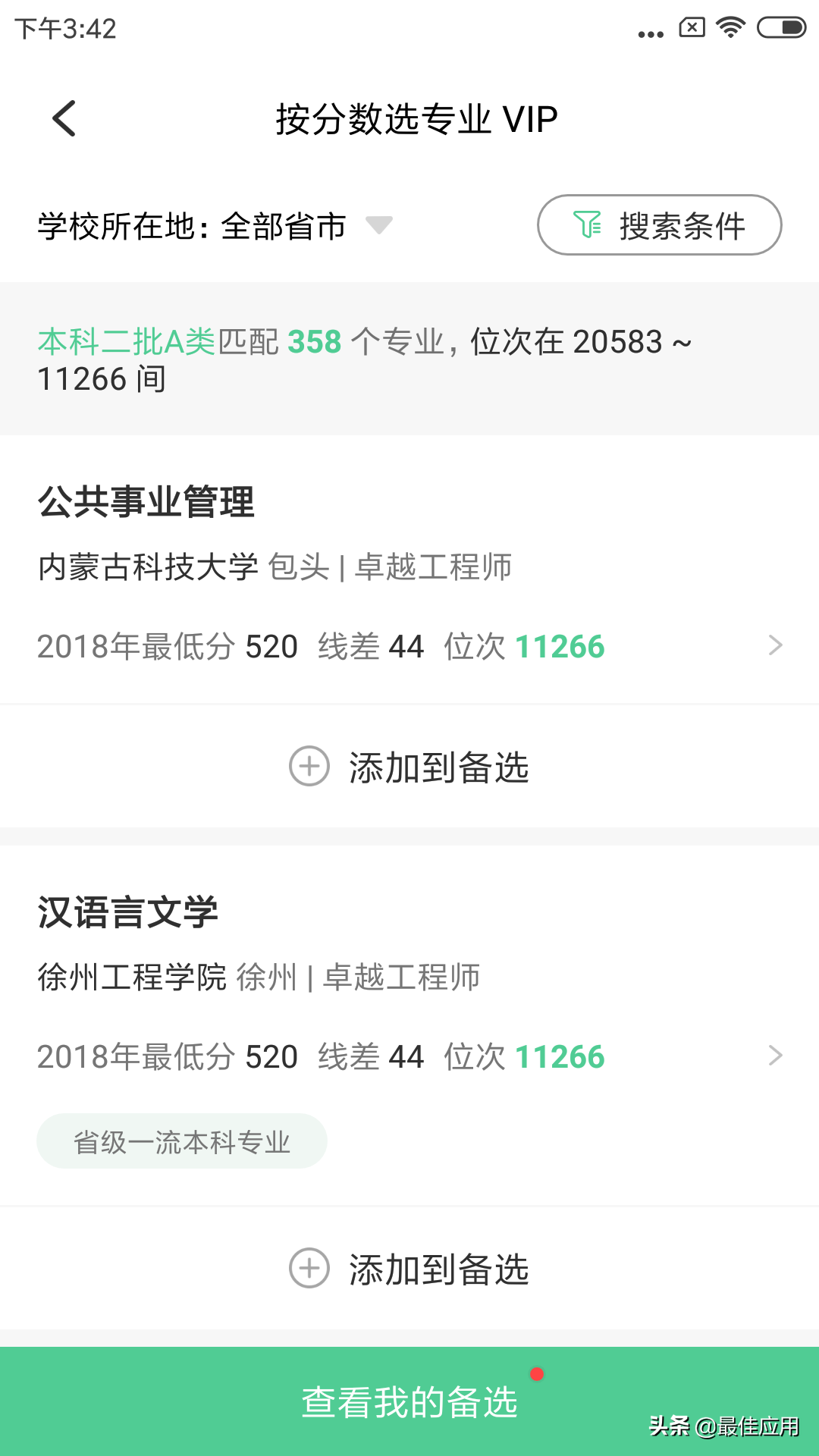819x1456 pixels.
Task: Select 内蒙古科技大学 school name
Action: coord(149,567)
